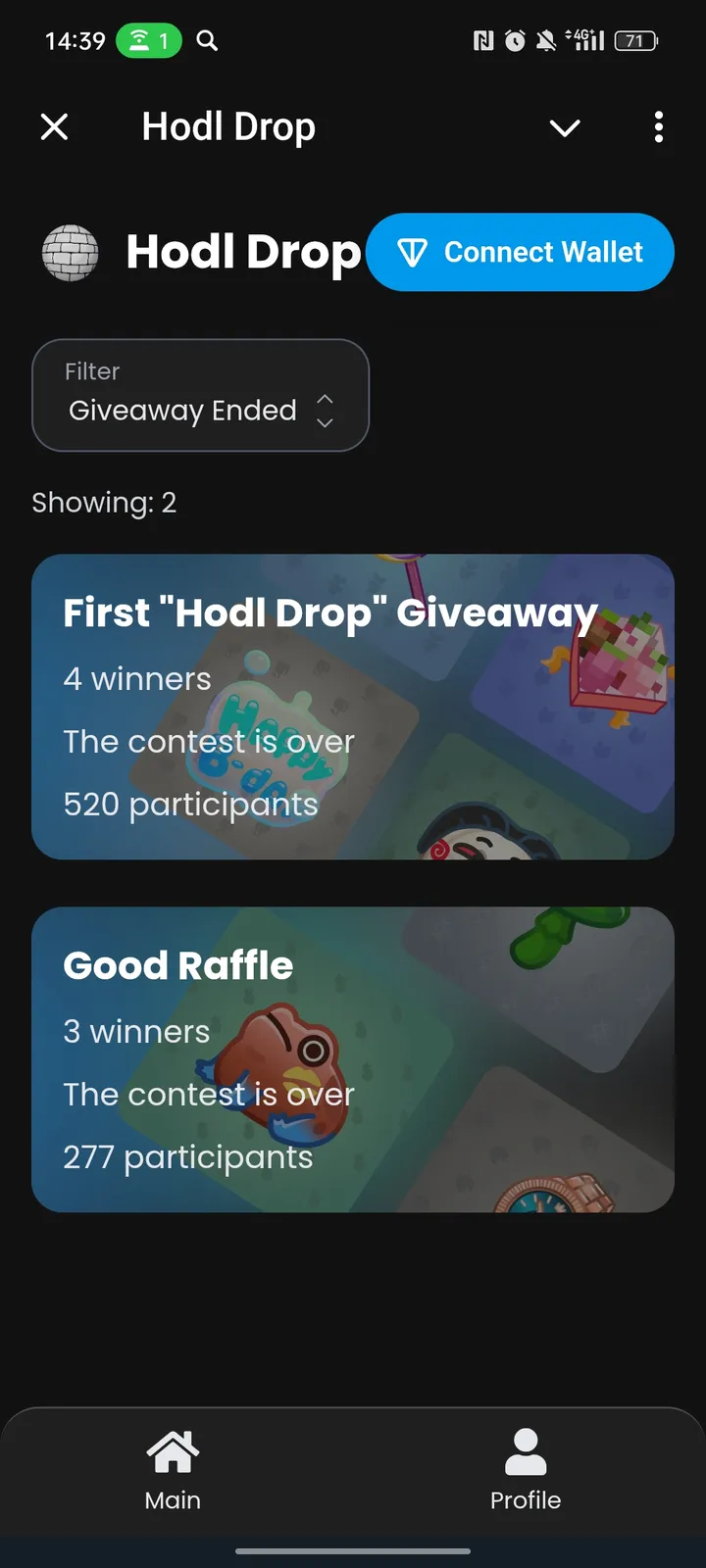
Task: Close the Hodl Drop mini app
Action: tap(55, 126)
